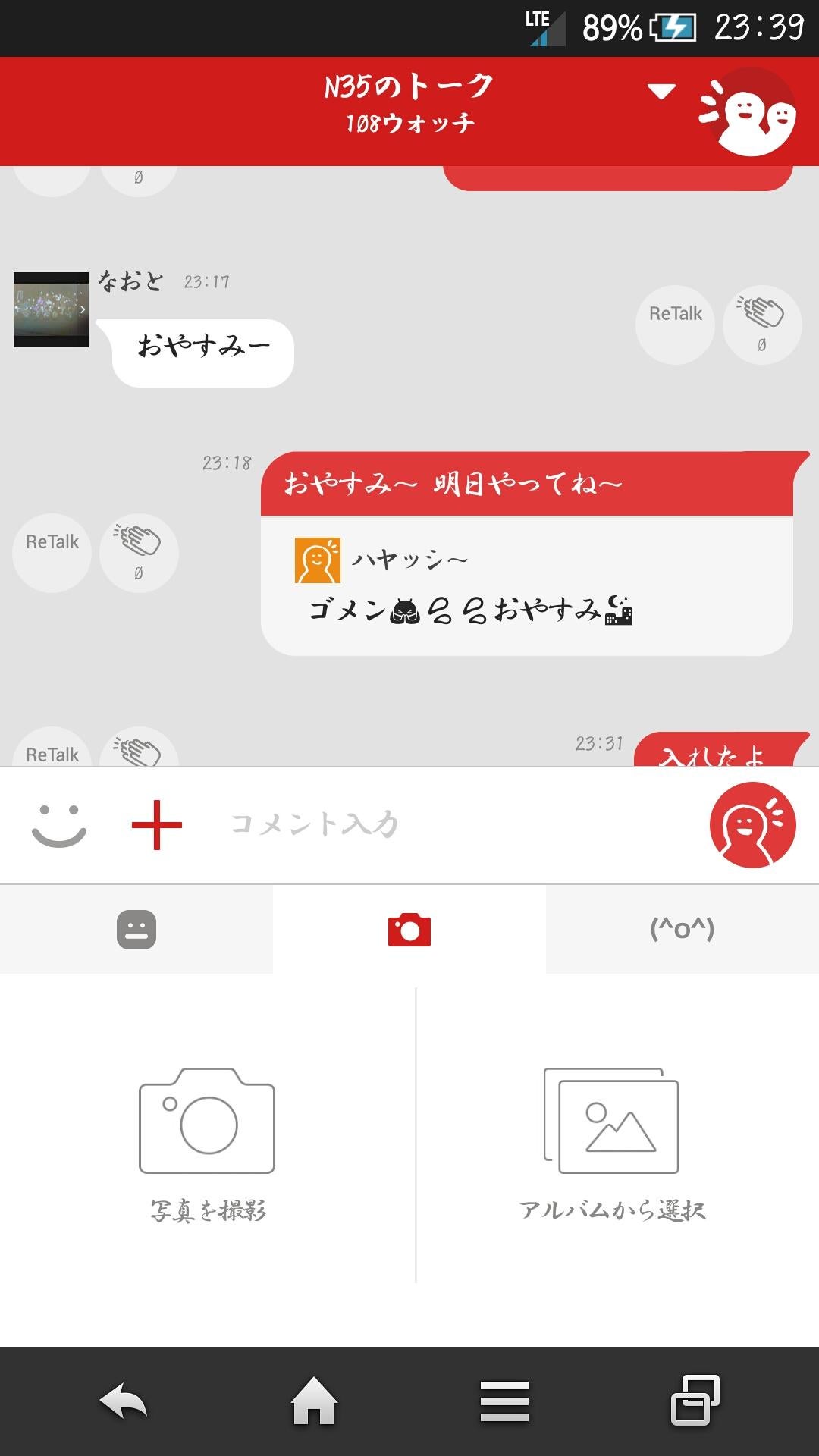
Task: Tap the red plus attachment icon
Action: pyautogui.click(x=155, y=827)
